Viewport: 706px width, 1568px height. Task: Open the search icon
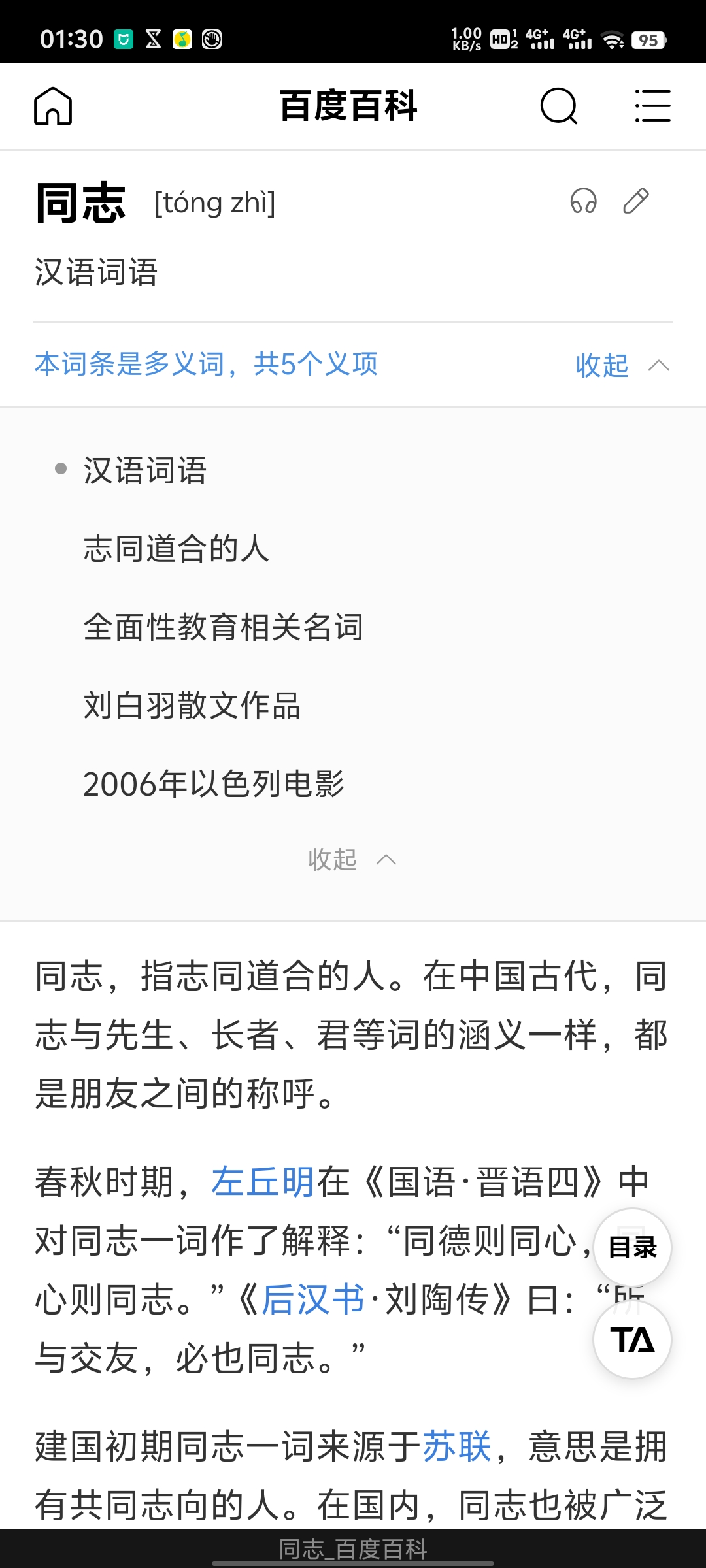point(559,106)
